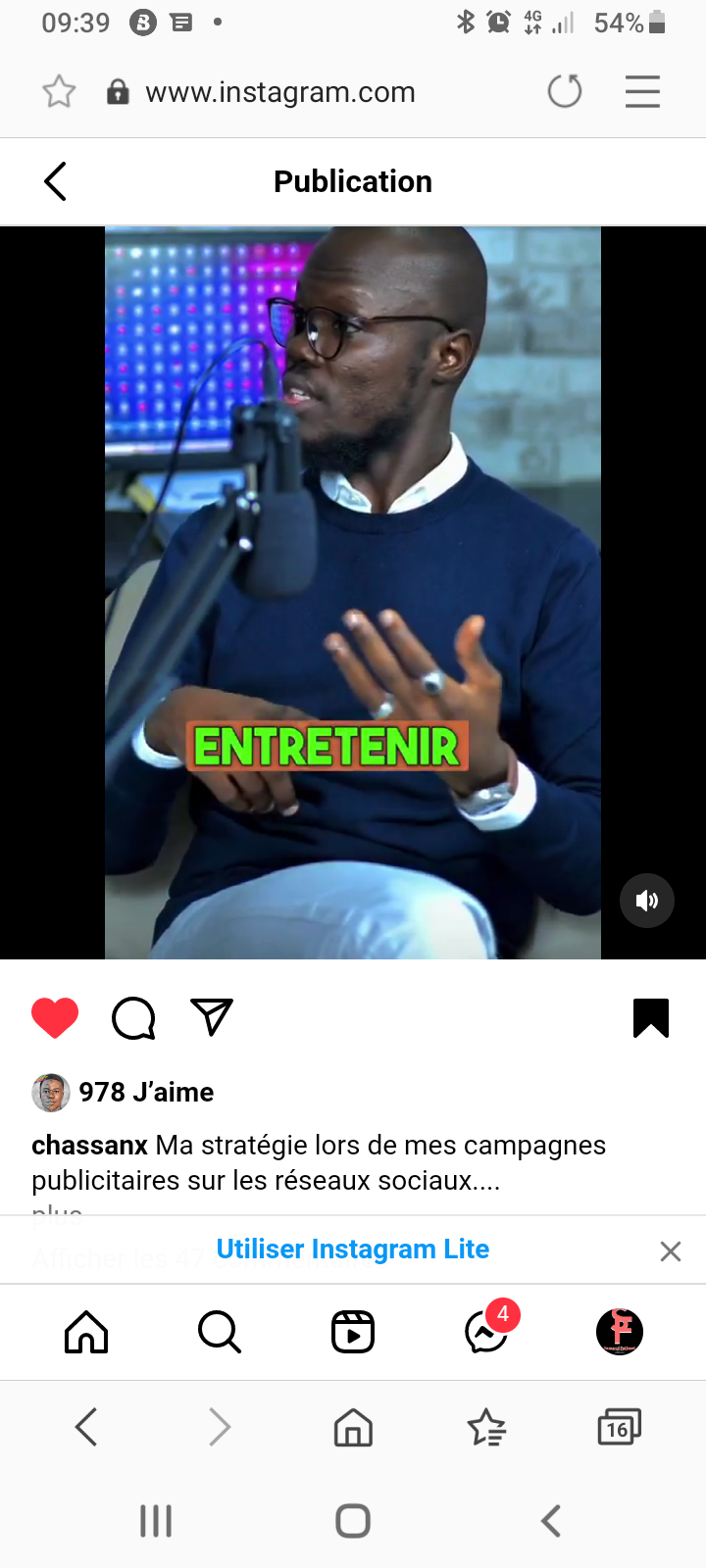Share the post via paper plane icon
706x1568 pixels.
coord(212,1017)
